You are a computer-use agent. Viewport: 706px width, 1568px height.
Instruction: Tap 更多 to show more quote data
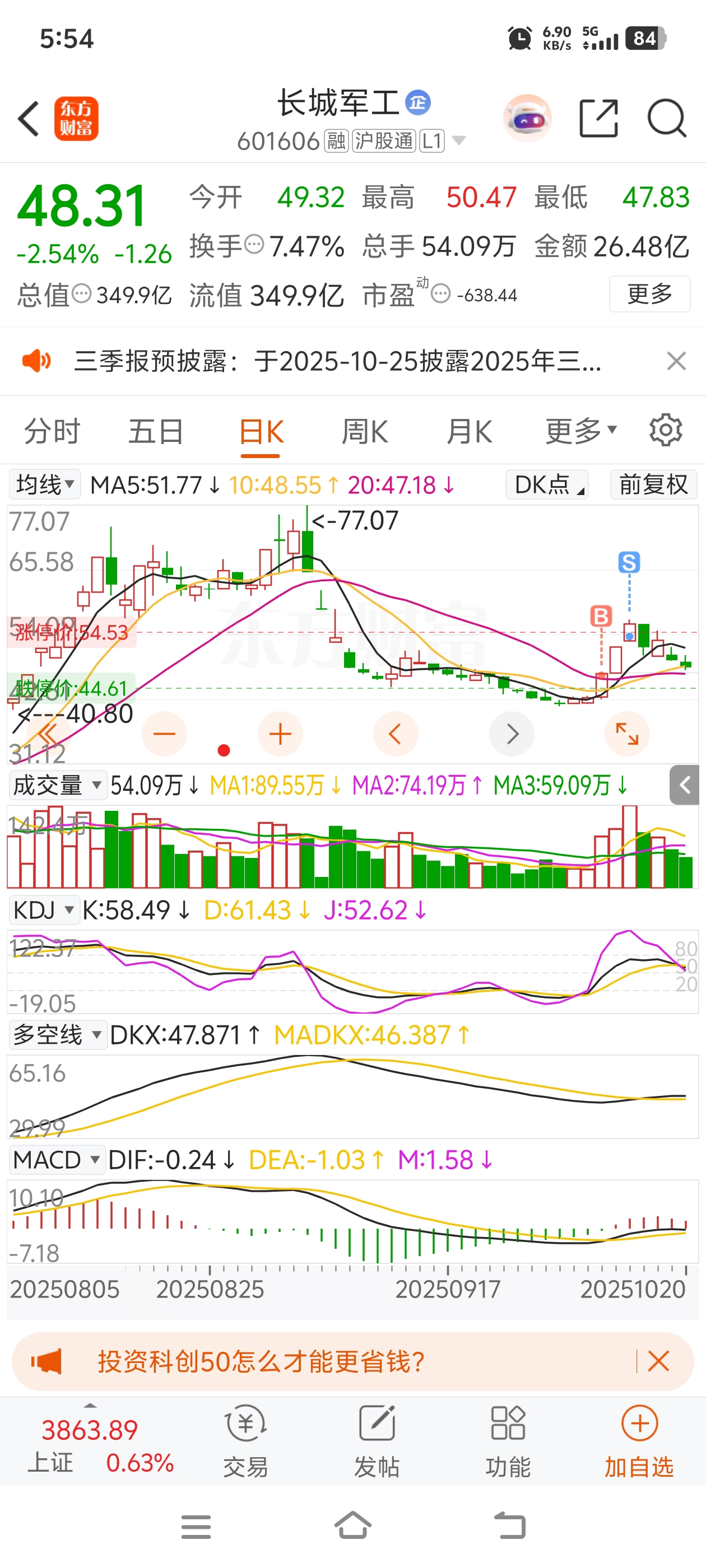tap(649, 295)
